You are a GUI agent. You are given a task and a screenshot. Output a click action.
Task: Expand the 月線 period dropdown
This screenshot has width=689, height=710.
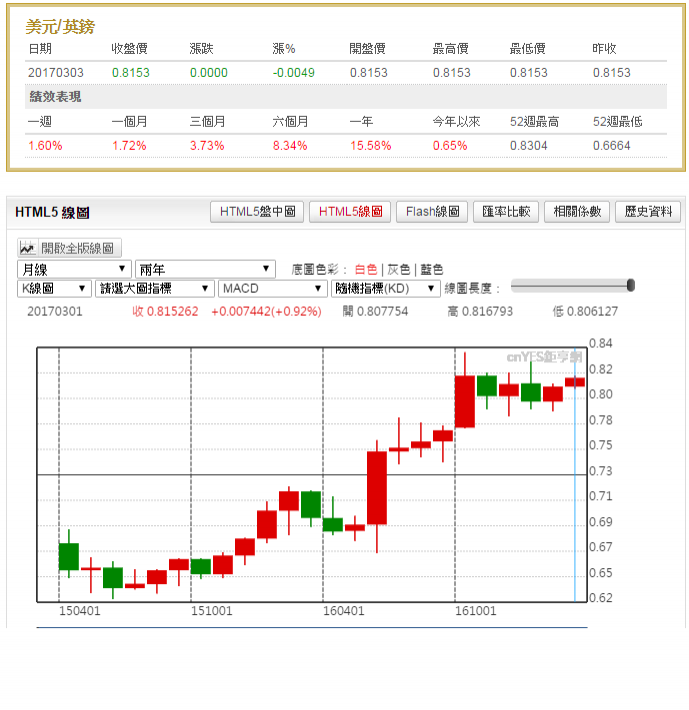tap(74, 269)
